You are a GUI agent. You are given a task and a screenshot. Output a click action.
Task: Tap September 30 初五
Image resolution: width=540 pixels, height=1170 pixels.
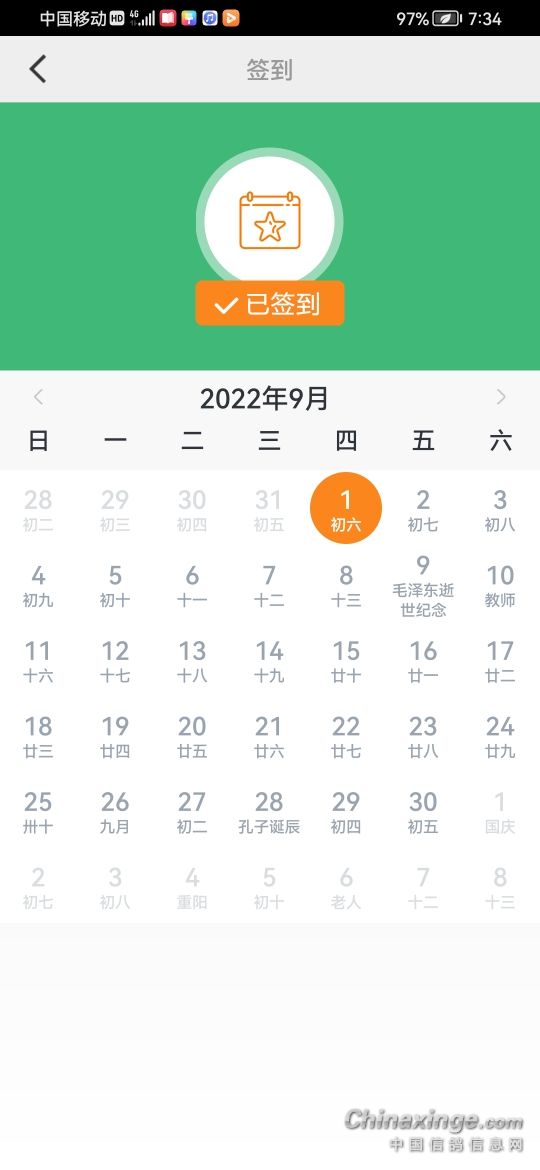423,812
